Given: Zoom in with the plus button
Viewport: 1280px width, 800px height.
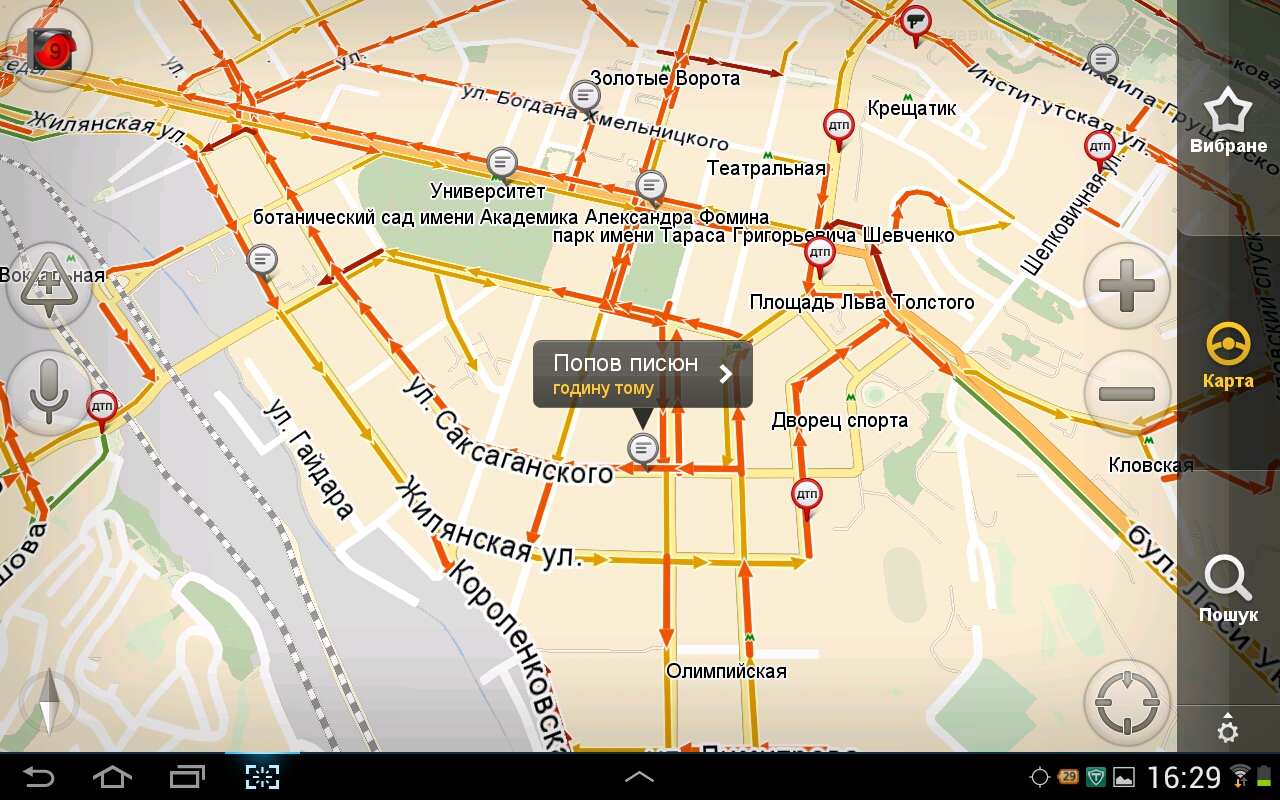Looking at the screenshot, I should click(1127, 286).
